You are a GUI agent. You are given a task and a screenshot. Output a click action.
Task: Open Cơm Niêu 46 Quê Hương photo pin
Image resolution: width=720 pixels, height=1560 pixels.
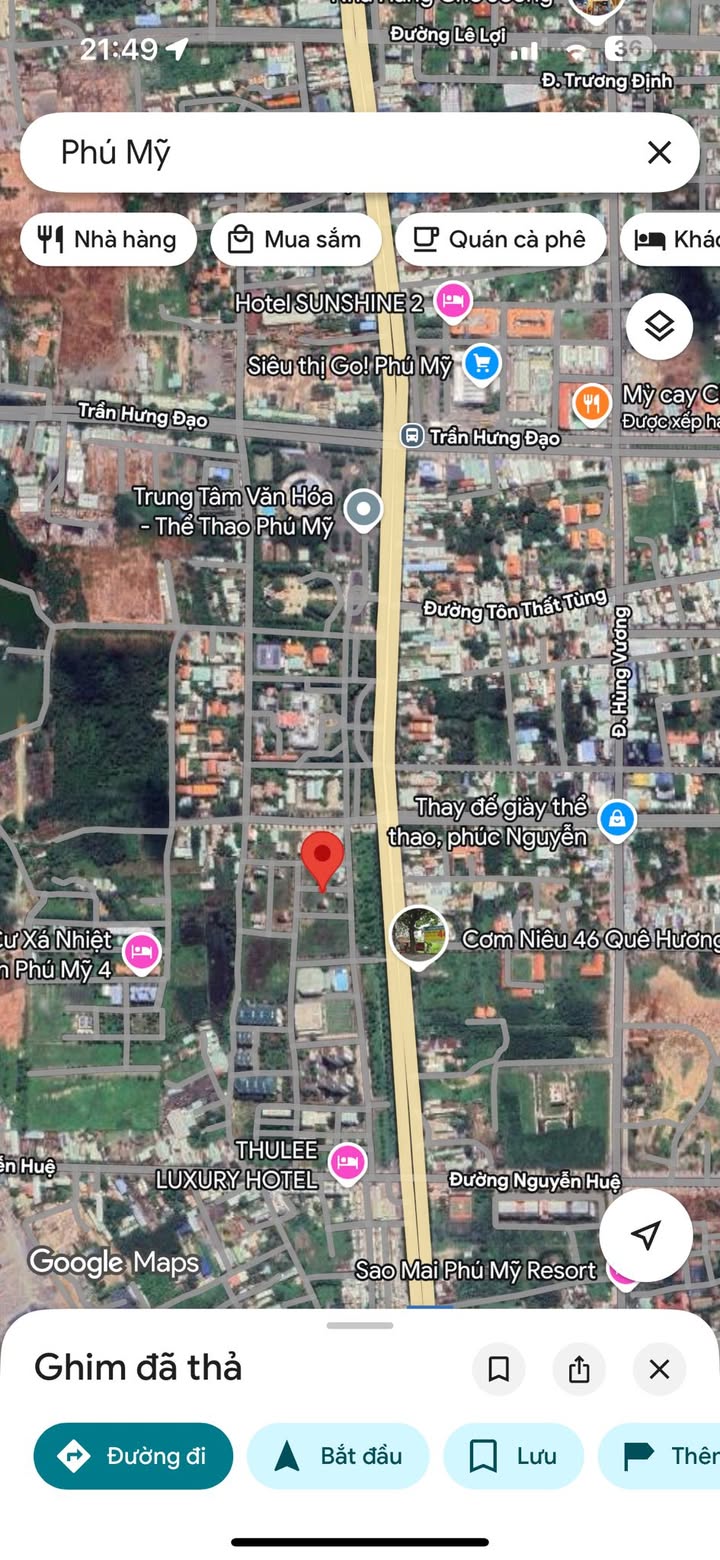[418, 936]
